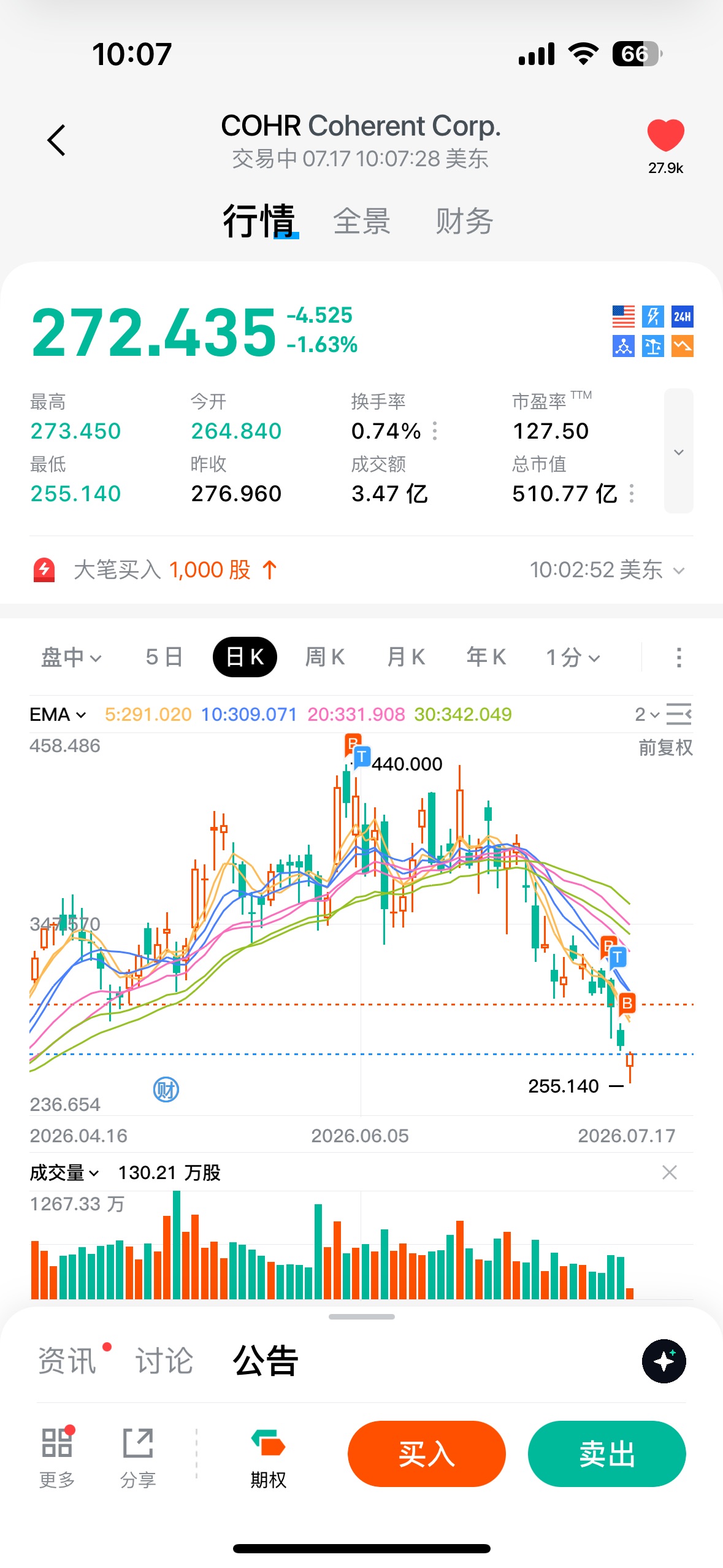
Task: Select the 月K chart period
Action: [406, 658]
